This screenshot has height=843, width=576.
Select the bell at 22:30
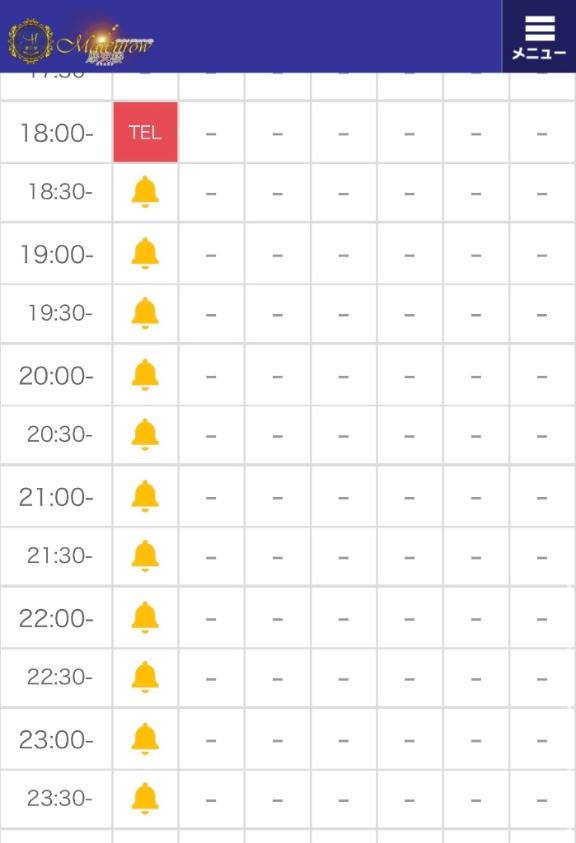(x=145, y=677)
